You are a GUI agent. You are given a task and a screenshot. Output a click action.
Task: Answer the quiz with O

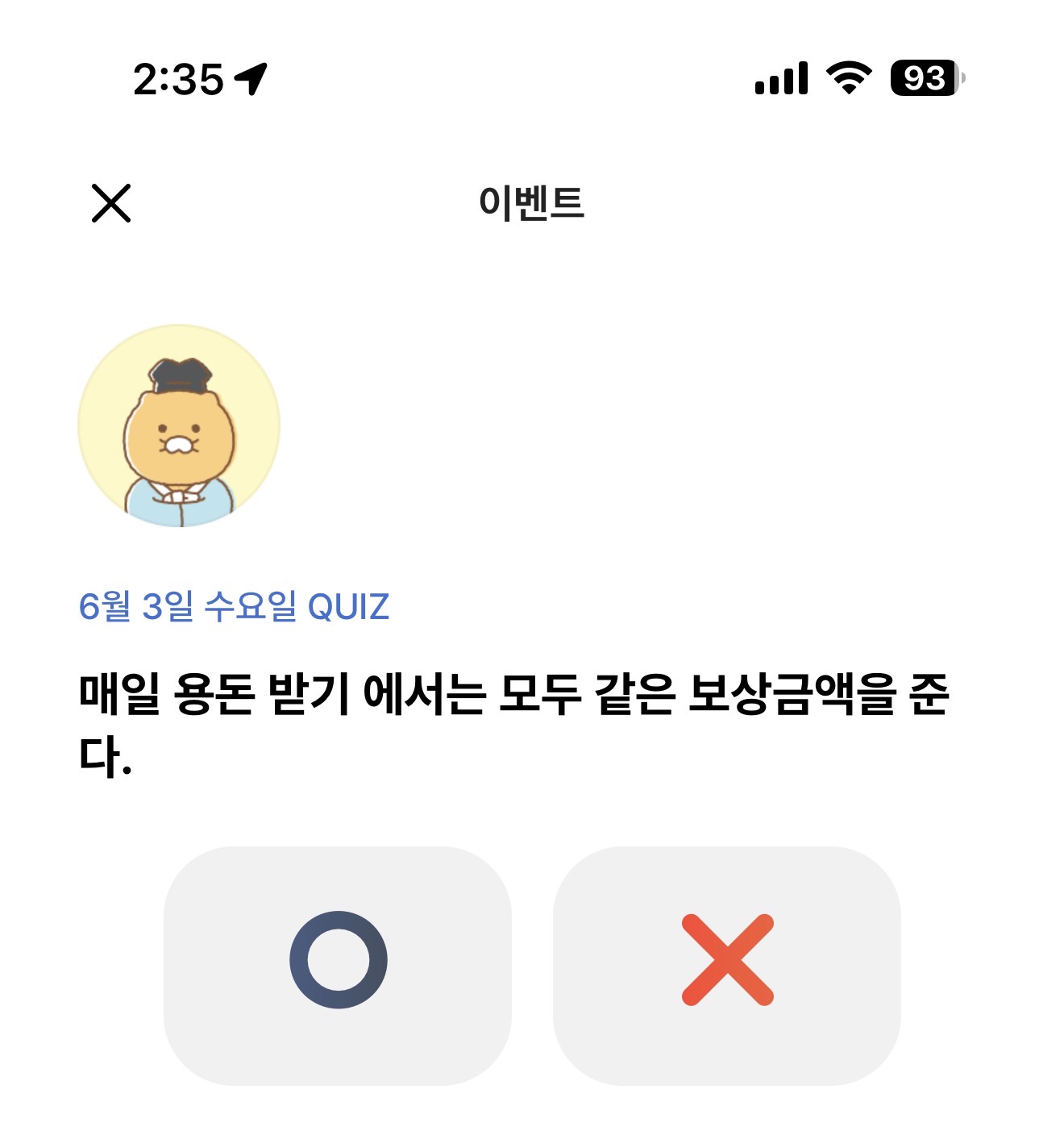coord(338,965)
